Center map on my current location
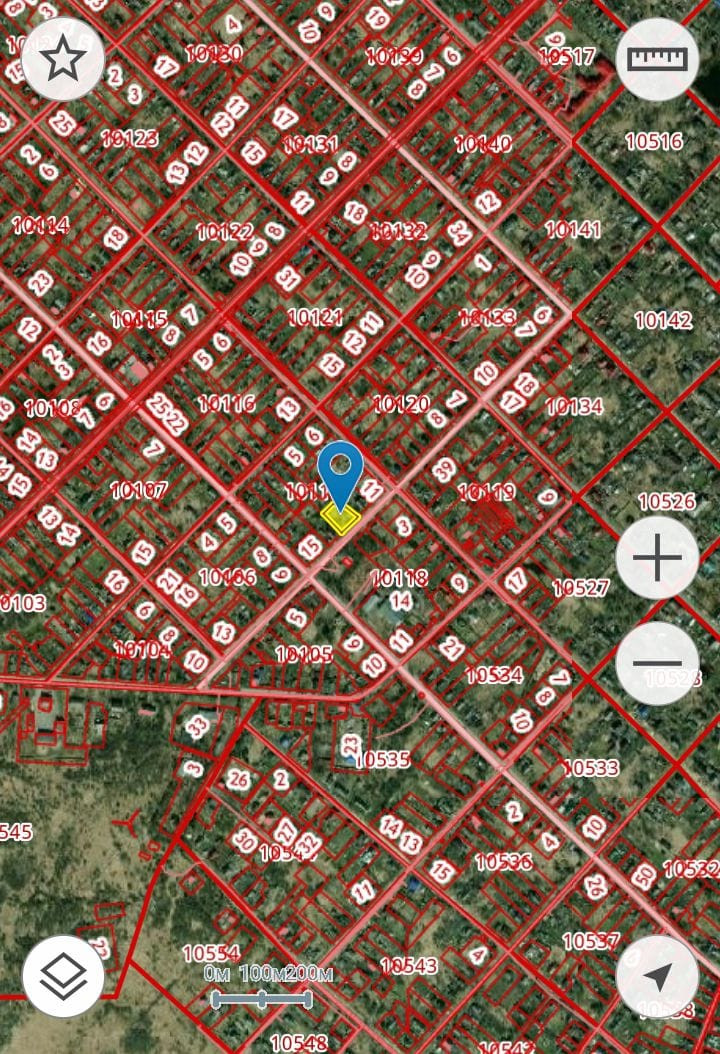The height and width of the screenshot is (1054, 720). [x=657, y=976]
